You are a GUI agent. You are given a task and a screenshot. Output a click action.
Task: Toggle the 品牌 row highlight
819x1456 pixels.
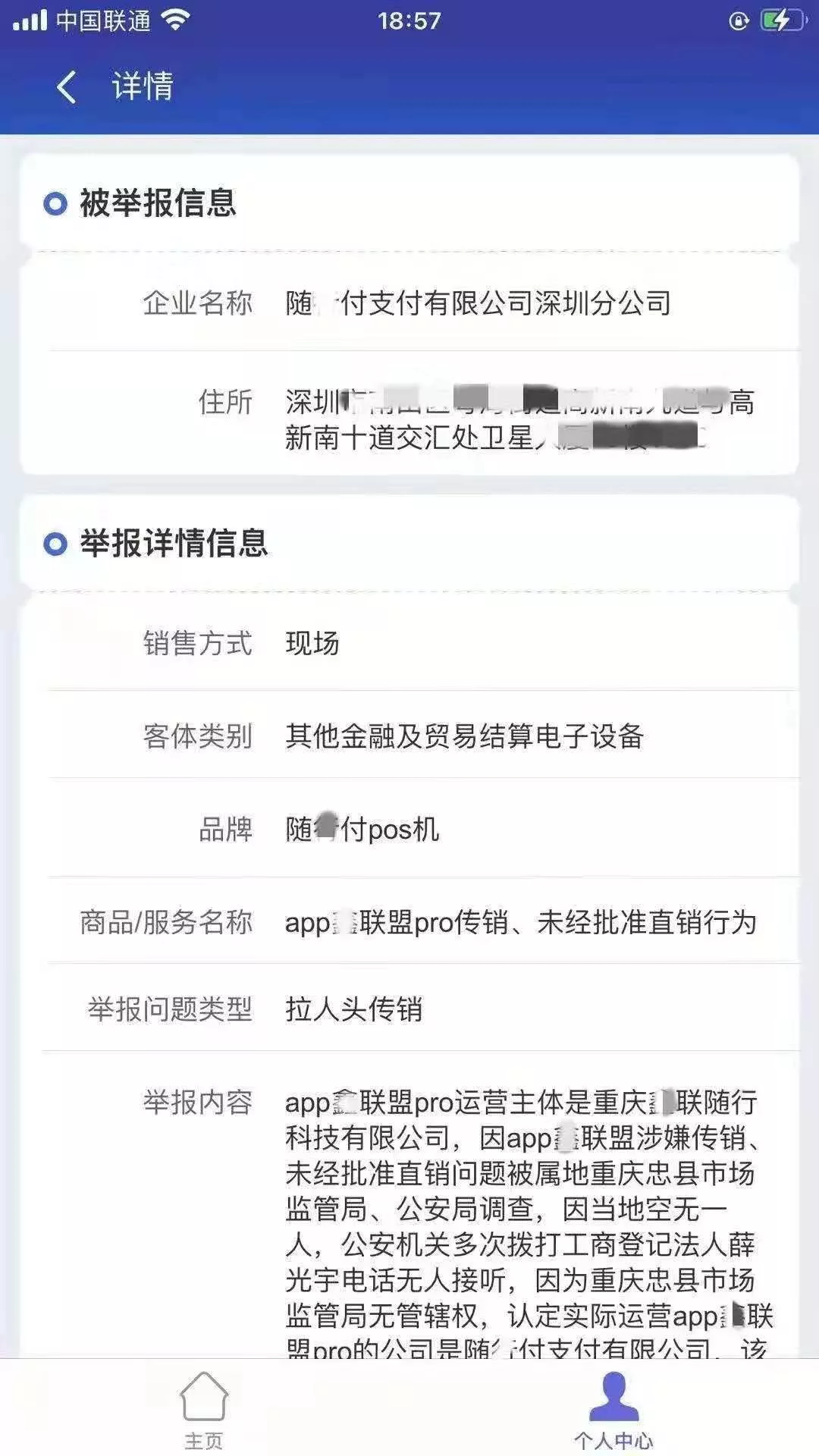pyautogui.click(x=409, y=831)
